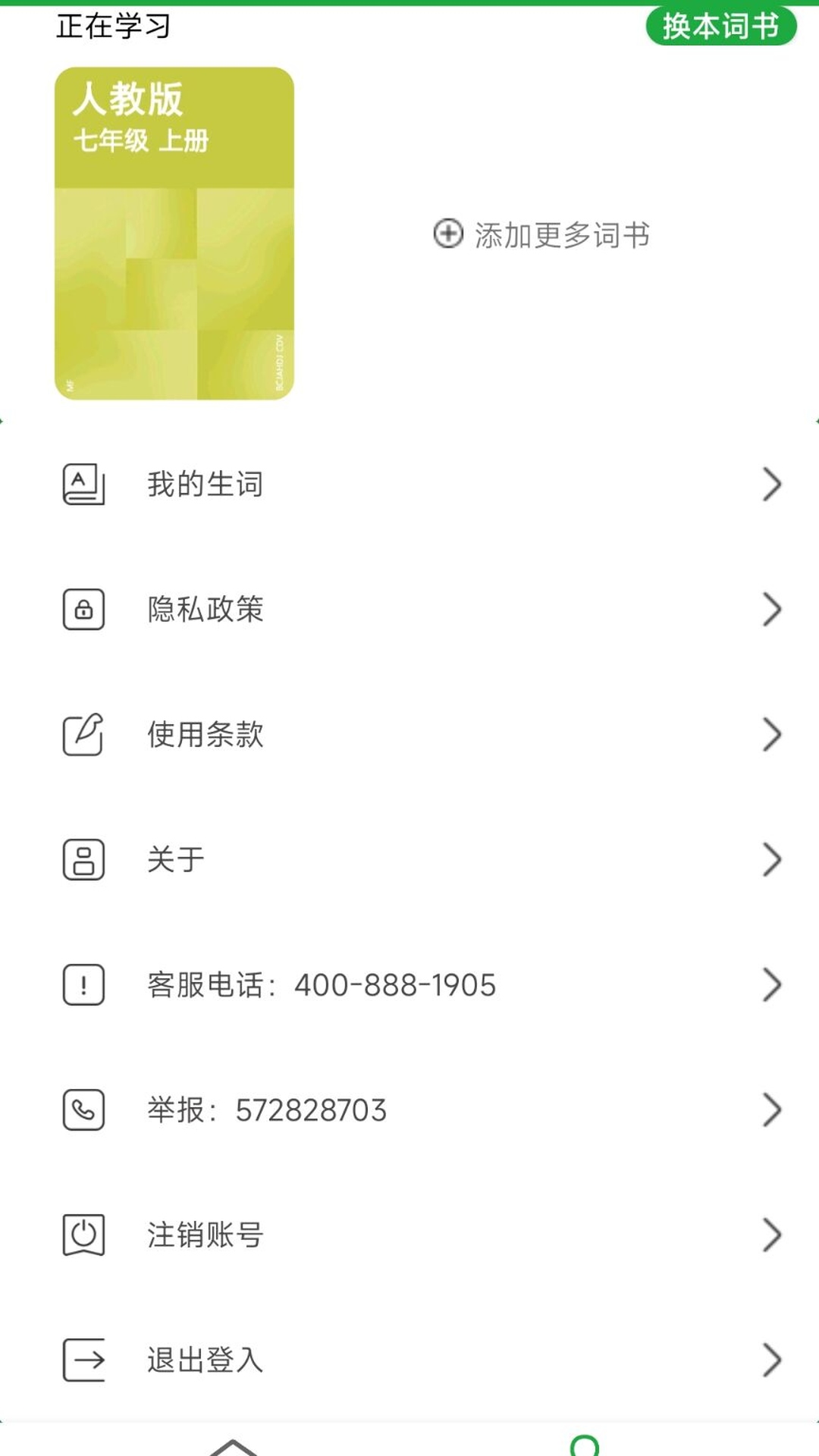This screenshot has height=1456, width=819.
Task: Expand 关于 with its arrow
Action: (772, 859)
